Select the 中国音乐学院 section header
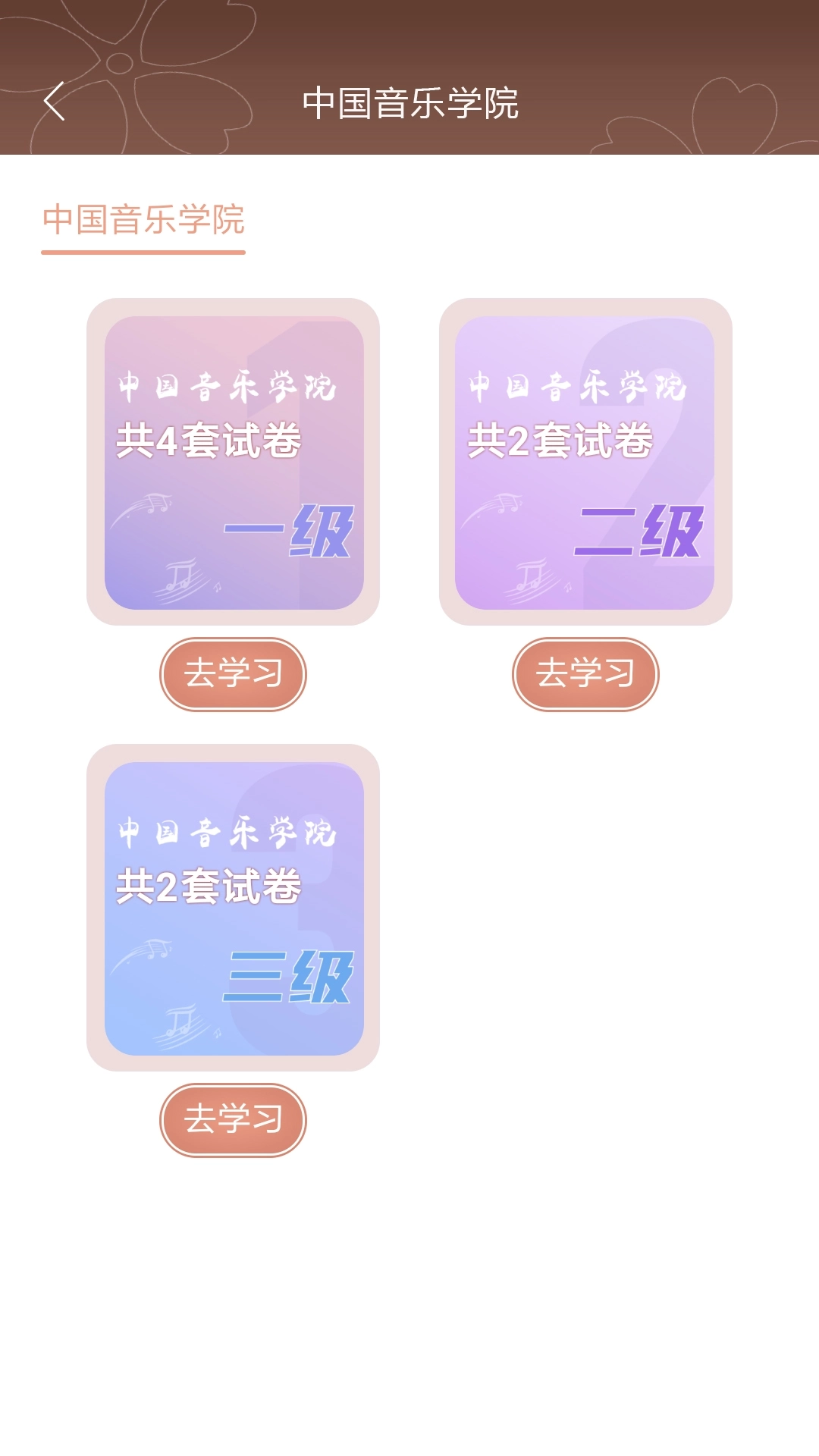Image resolution: width=819 pixels, height=1456 pixels. coord(144,220)
